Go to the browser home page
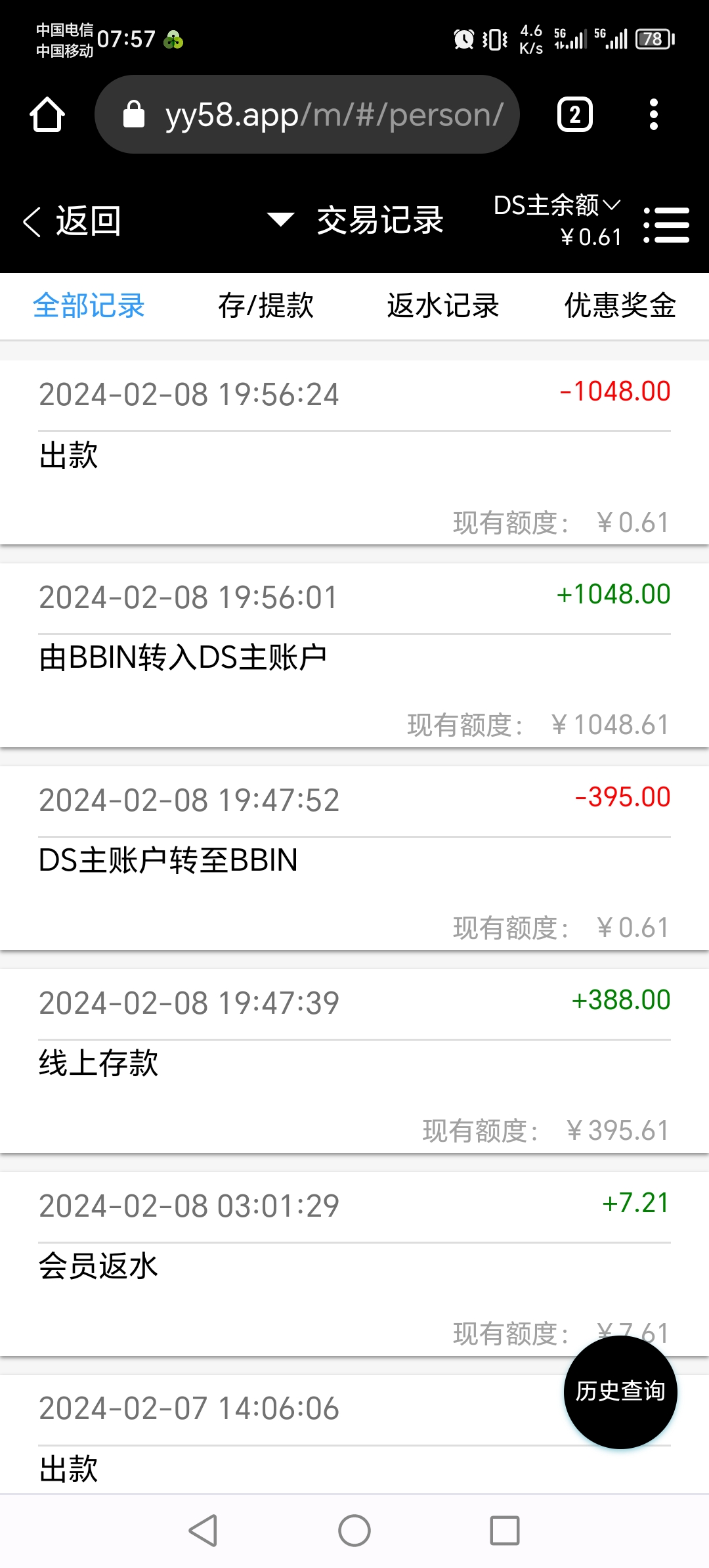The image size is (709, 1568). pos(47,115)
